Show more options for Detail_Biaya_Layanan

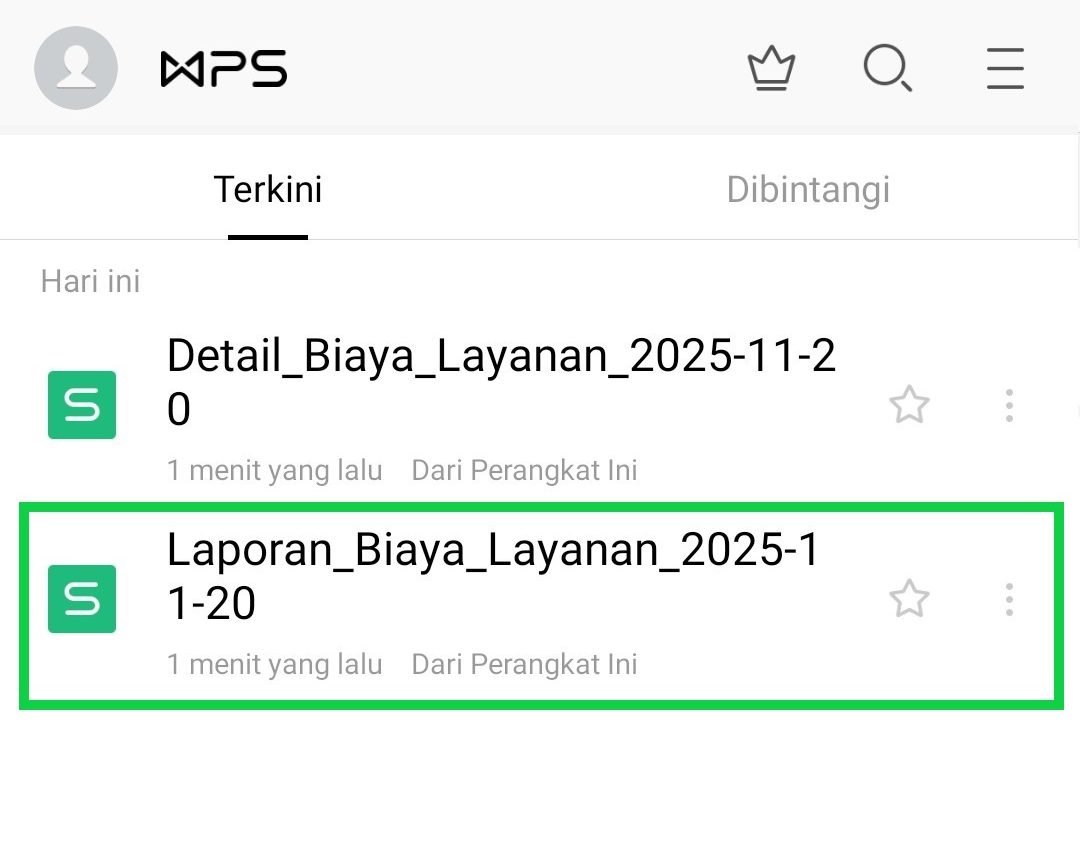click(1009, 405)
